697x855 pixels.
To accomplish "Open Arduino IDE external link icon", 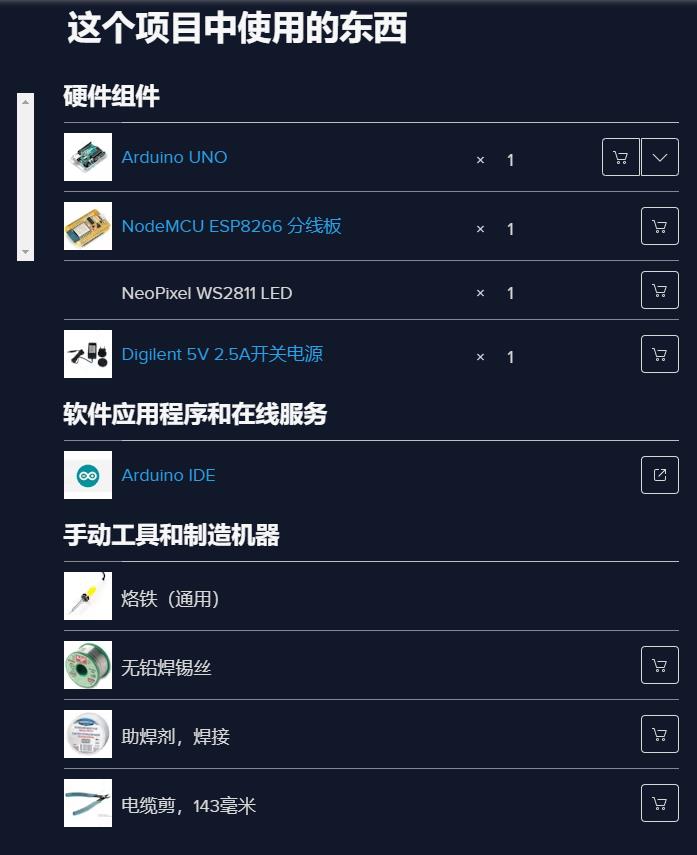I will [659, 475].
